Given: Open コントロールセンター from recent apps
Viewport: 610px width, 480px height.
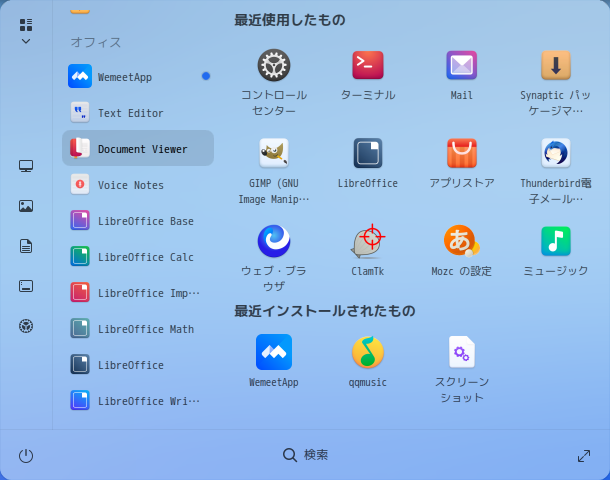Looking at the screenshot, I should (x=274, y=66).
